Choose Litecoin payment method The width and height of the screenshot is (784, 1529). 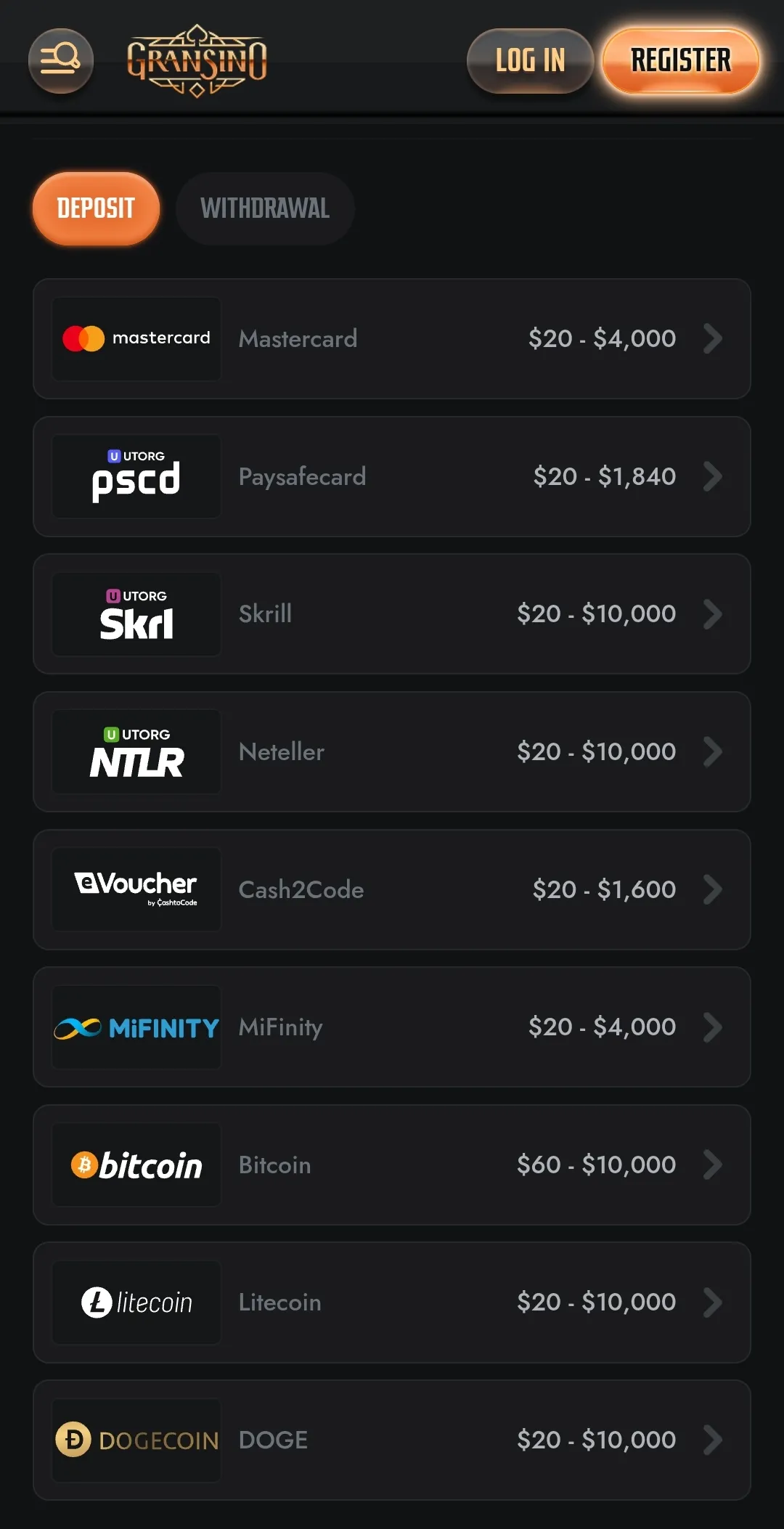392,1302
